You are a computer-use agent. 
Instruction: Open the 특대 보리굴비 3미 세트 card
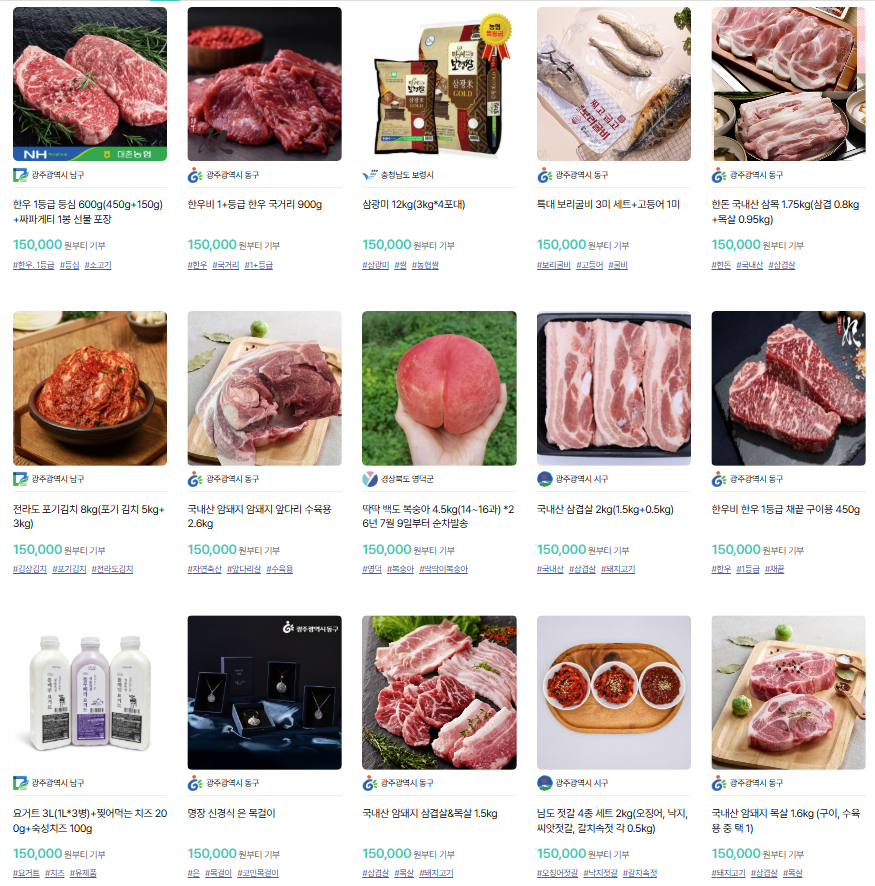pos(613,84)
